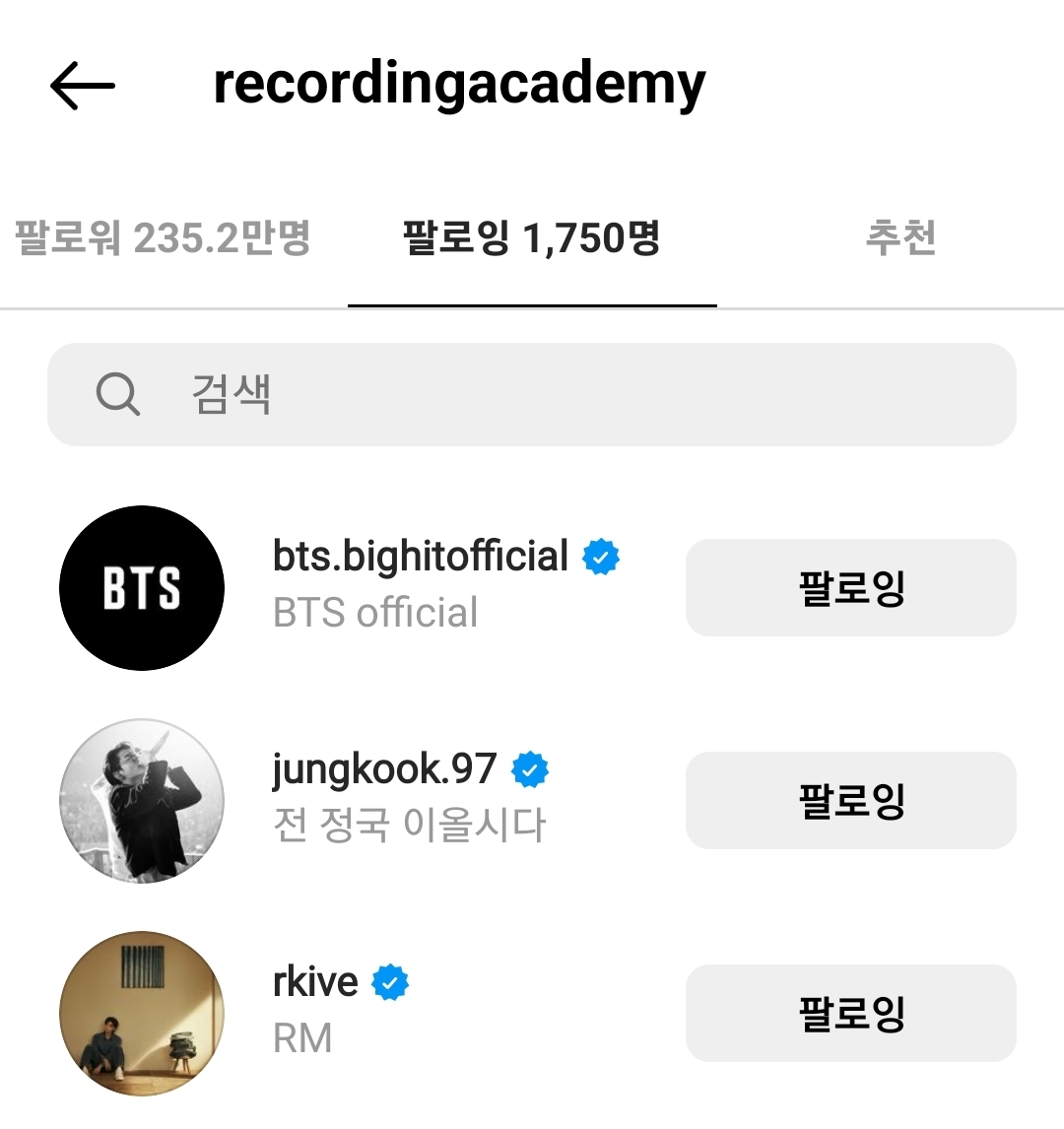Open the bts.bighitofficial username link
This screenshot has width=1064, height=1129.
419,557
